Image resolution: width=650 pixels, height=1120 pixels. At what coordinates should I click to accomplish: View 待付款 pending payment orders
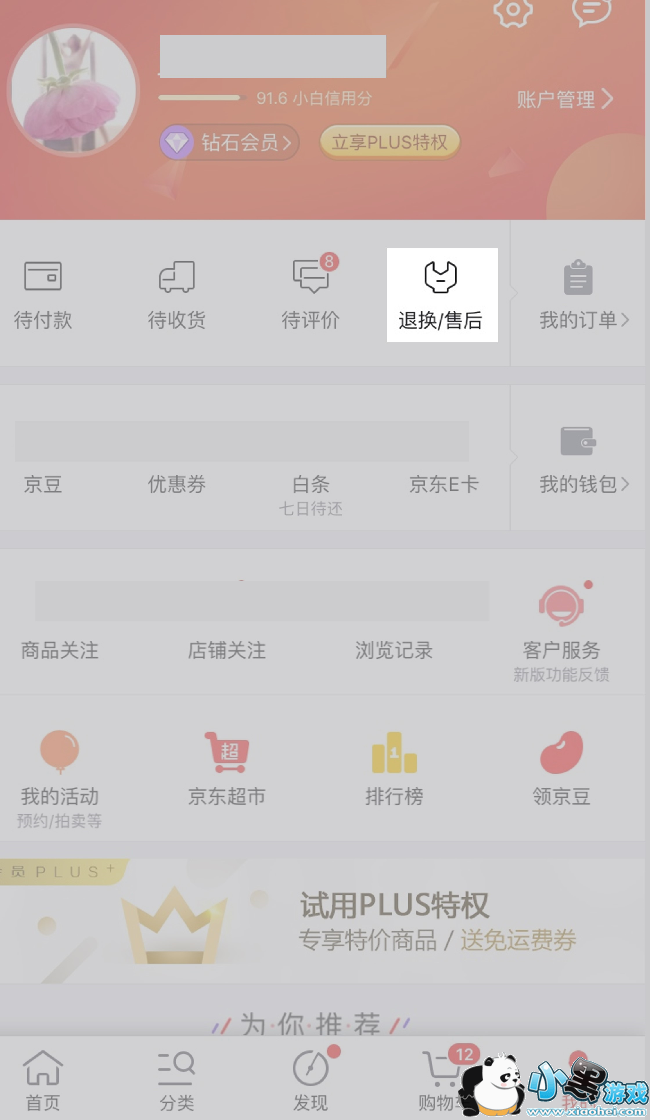tap(43, 294)
